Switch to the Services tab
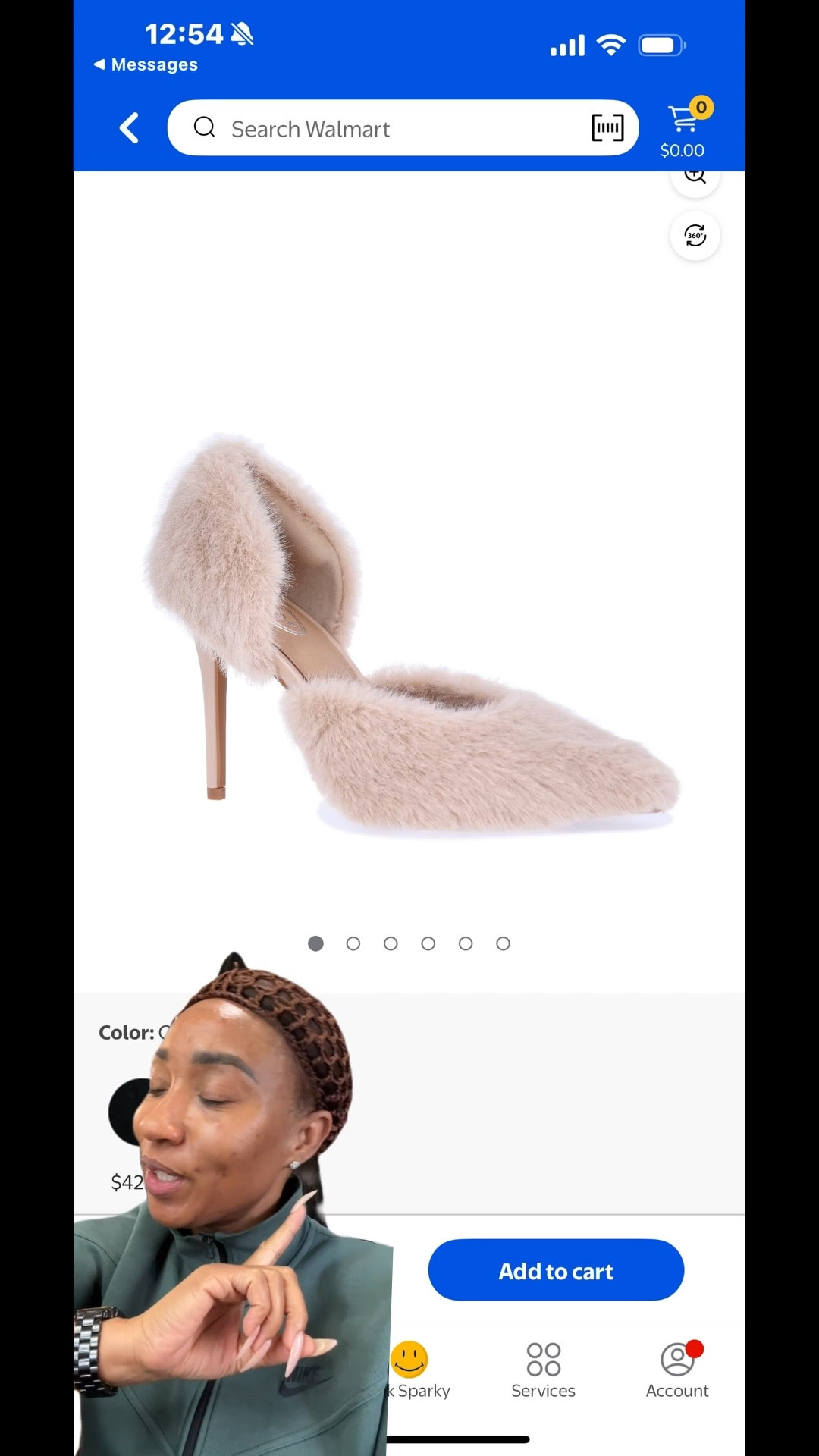Image resolution: width=819 pixels, height=1456 pixels. (543, 1370)
